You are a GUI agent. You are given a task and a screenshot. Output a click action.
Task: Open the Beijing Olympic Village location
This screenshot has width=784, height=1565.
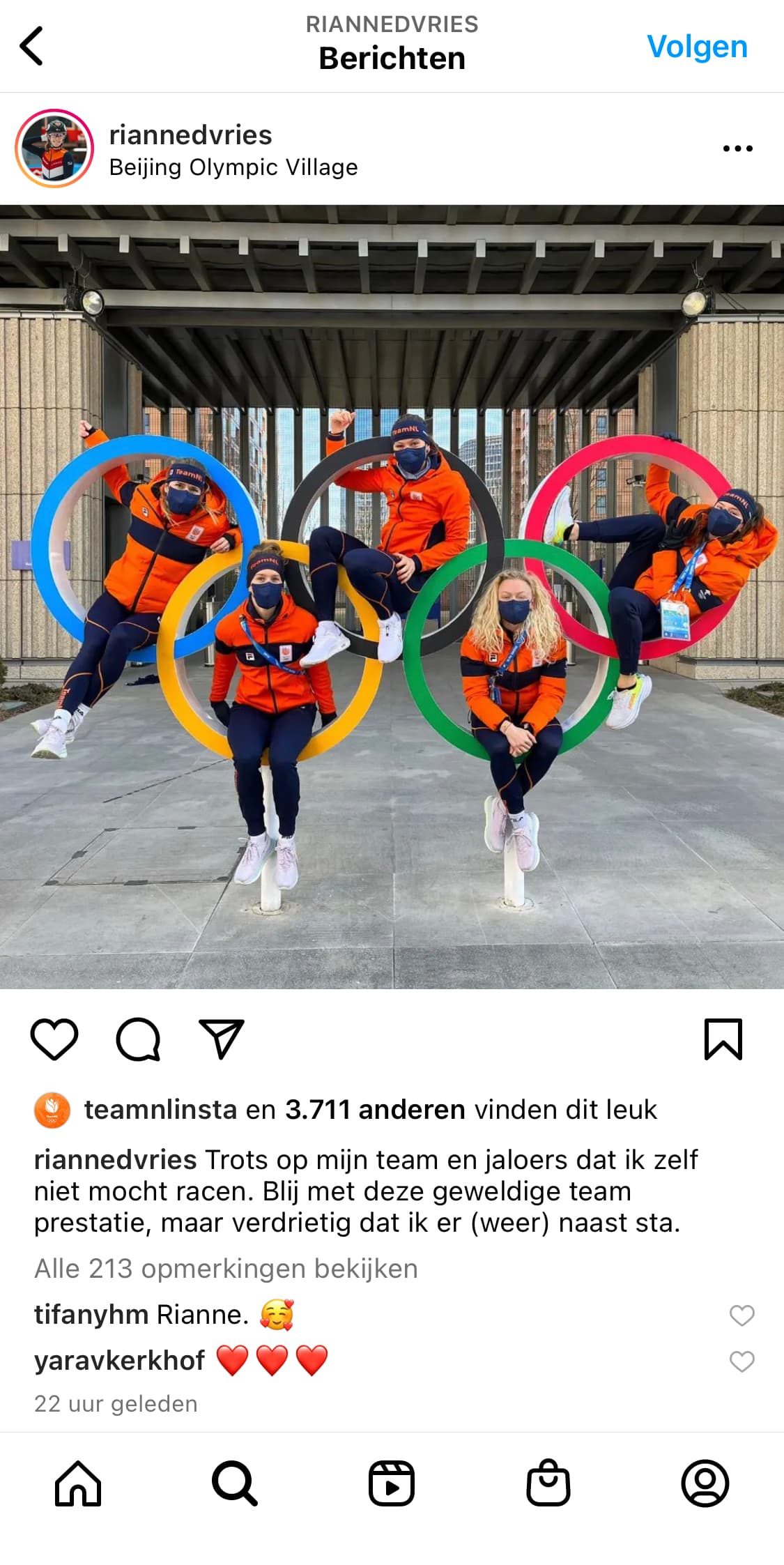coord(233,167)
